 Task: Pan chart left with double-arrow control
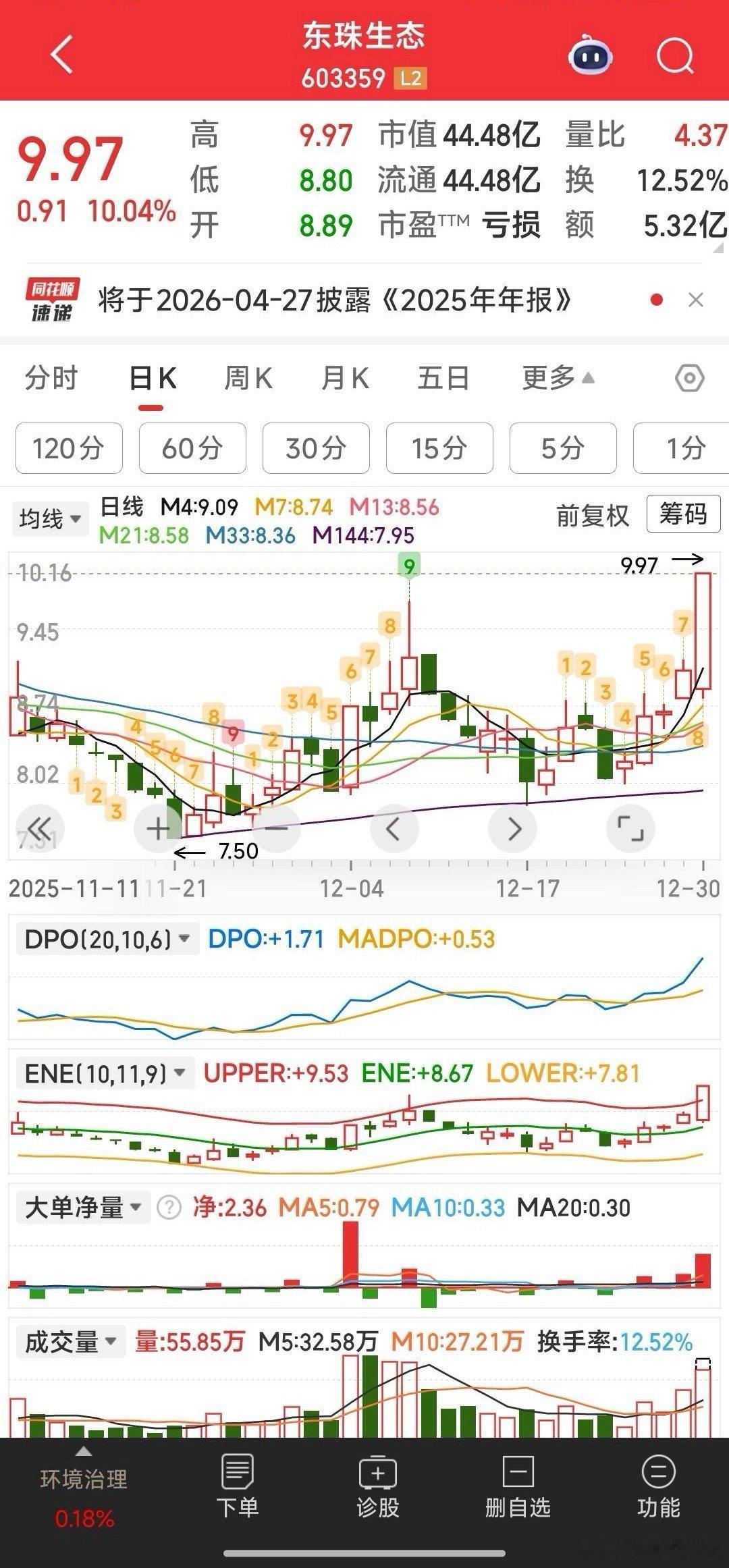point(40,828)
